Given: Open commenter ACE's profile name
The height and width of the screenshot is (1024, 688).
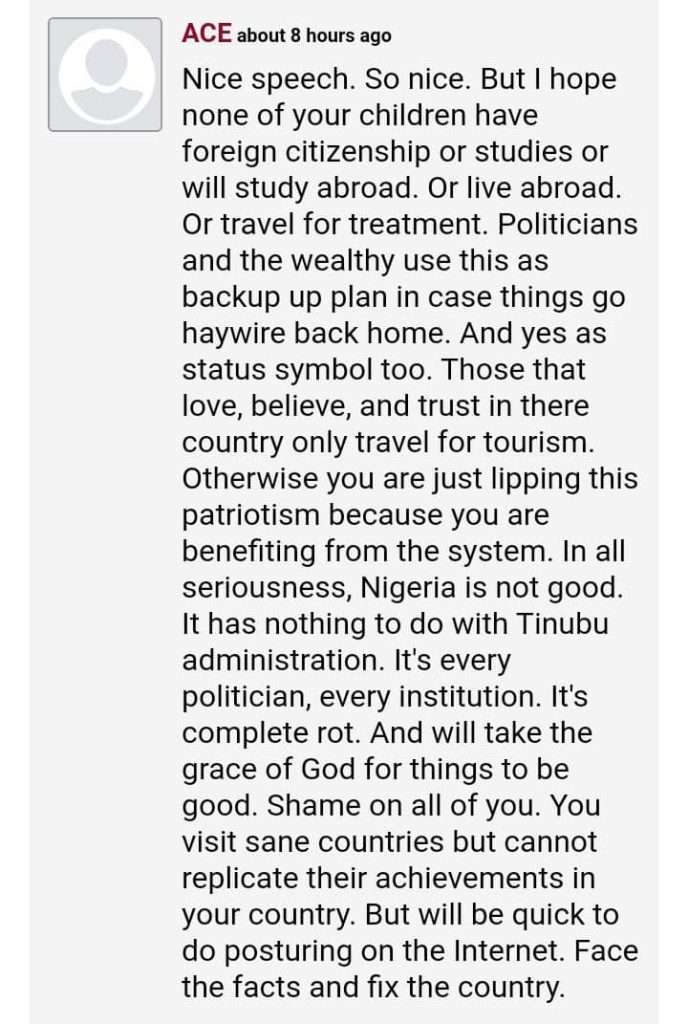Looking at the screenshot, I should coord(206,33).
